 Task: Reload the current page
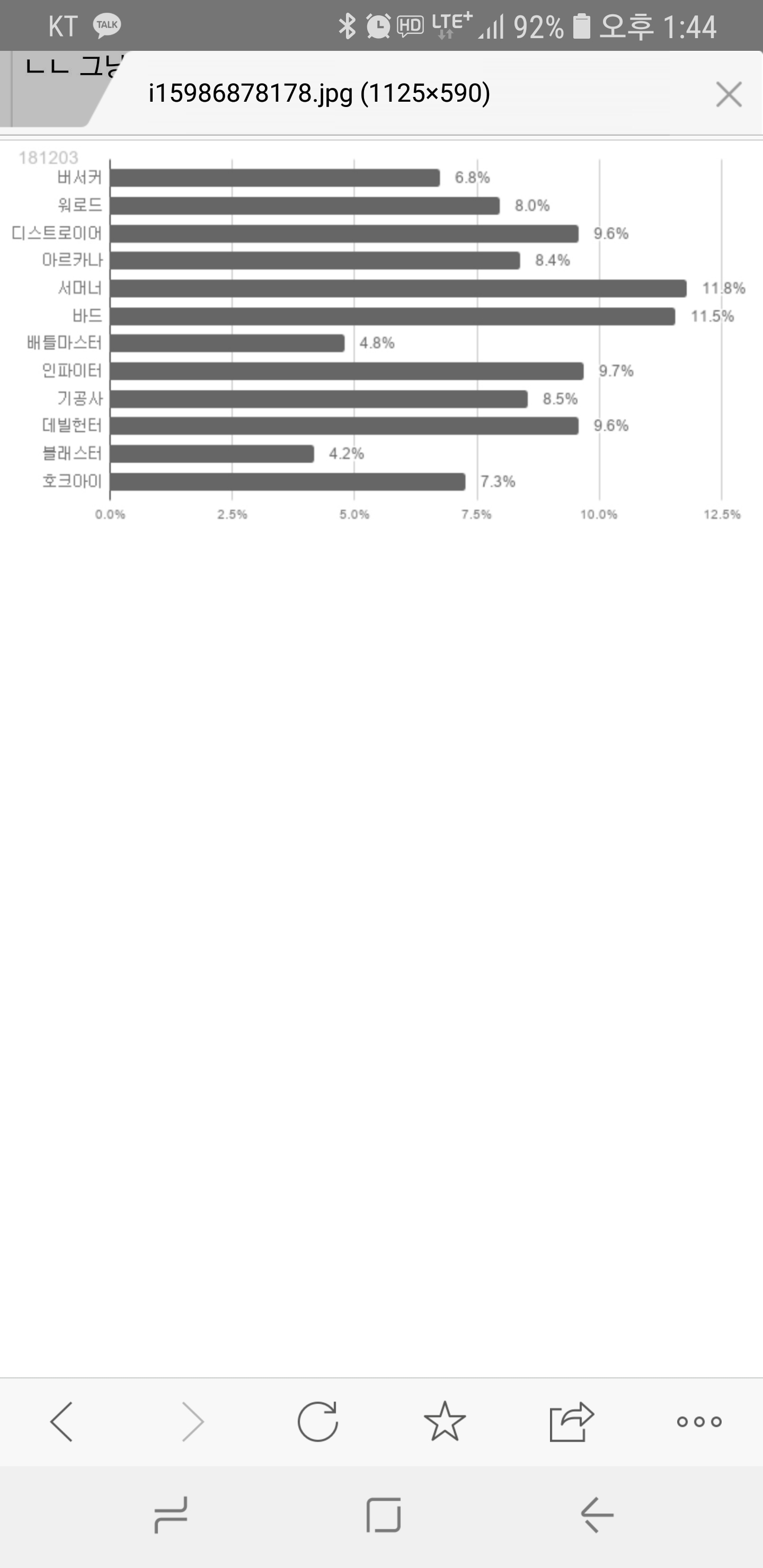point(317,1421)
